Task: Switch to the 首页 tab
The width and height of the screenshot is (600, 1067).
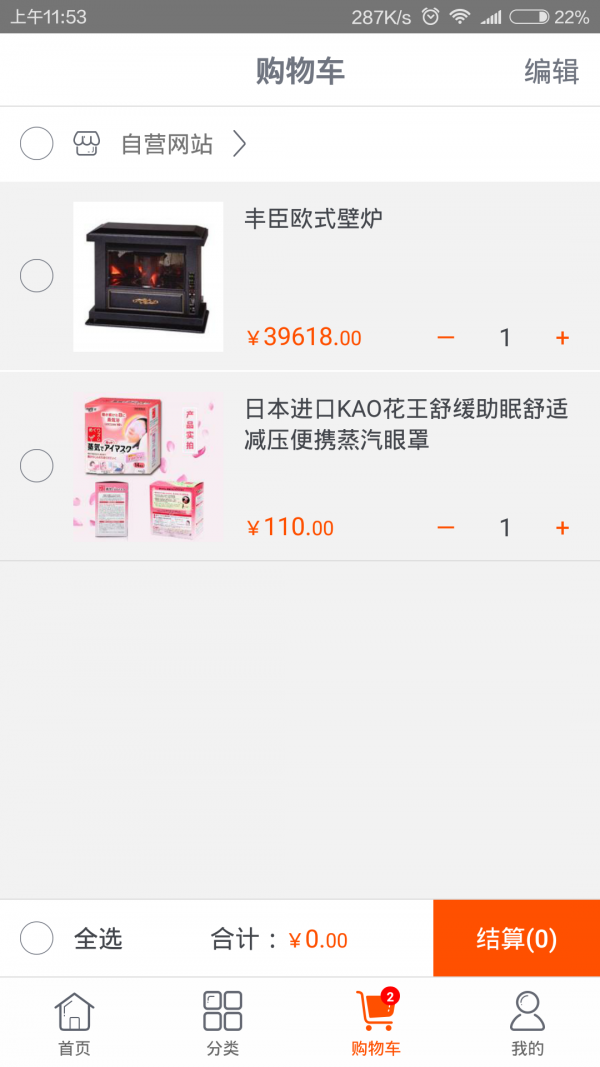Action: 74,1023
